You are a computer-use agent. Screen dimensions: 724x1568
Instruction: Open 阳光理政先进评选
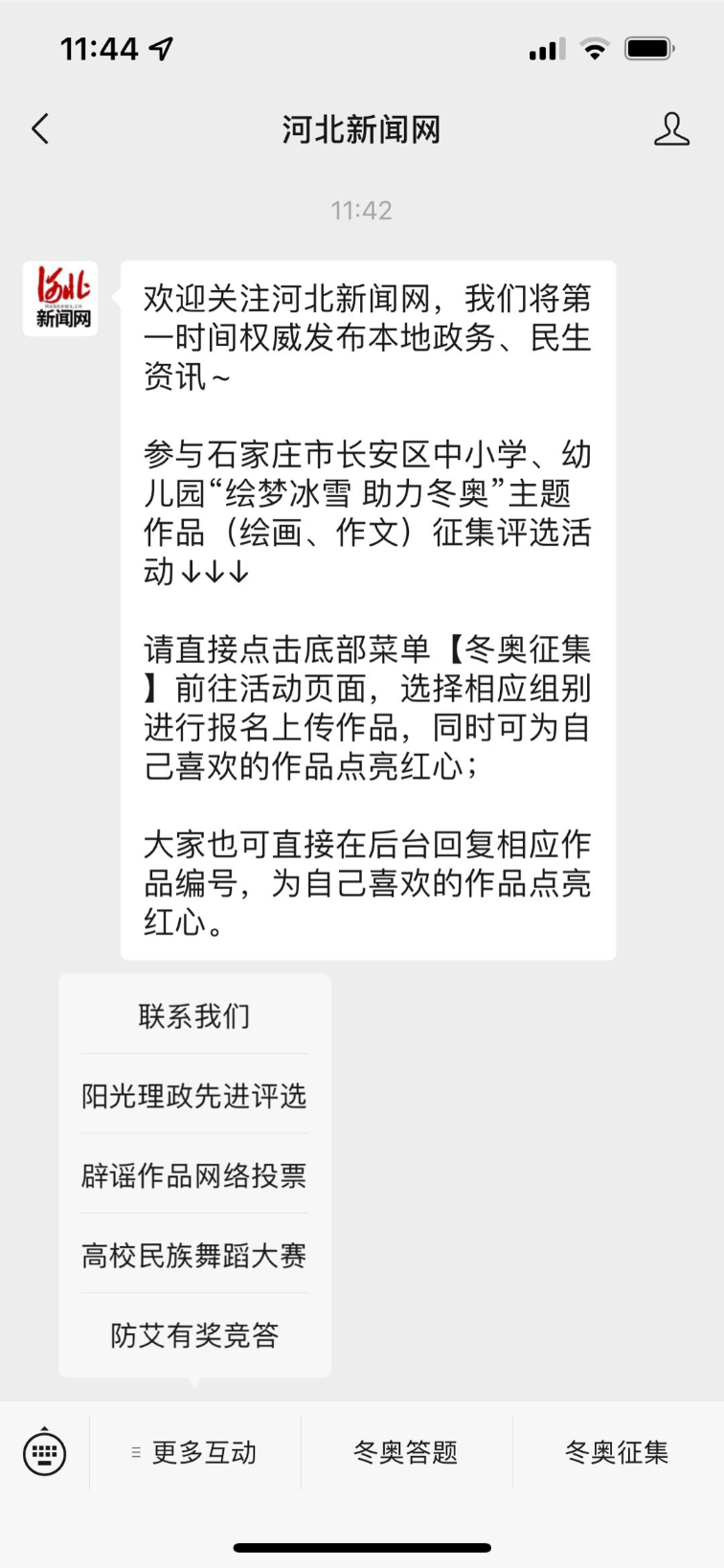(194, 1096)
